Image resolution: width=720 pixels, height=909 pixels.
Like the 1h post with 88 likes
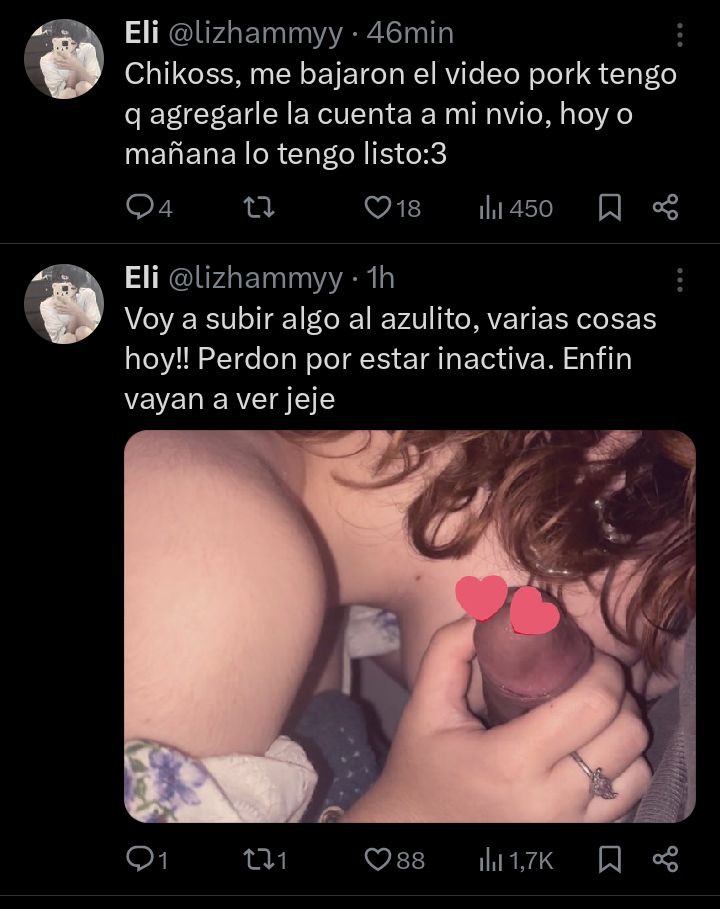coord(377,859)
